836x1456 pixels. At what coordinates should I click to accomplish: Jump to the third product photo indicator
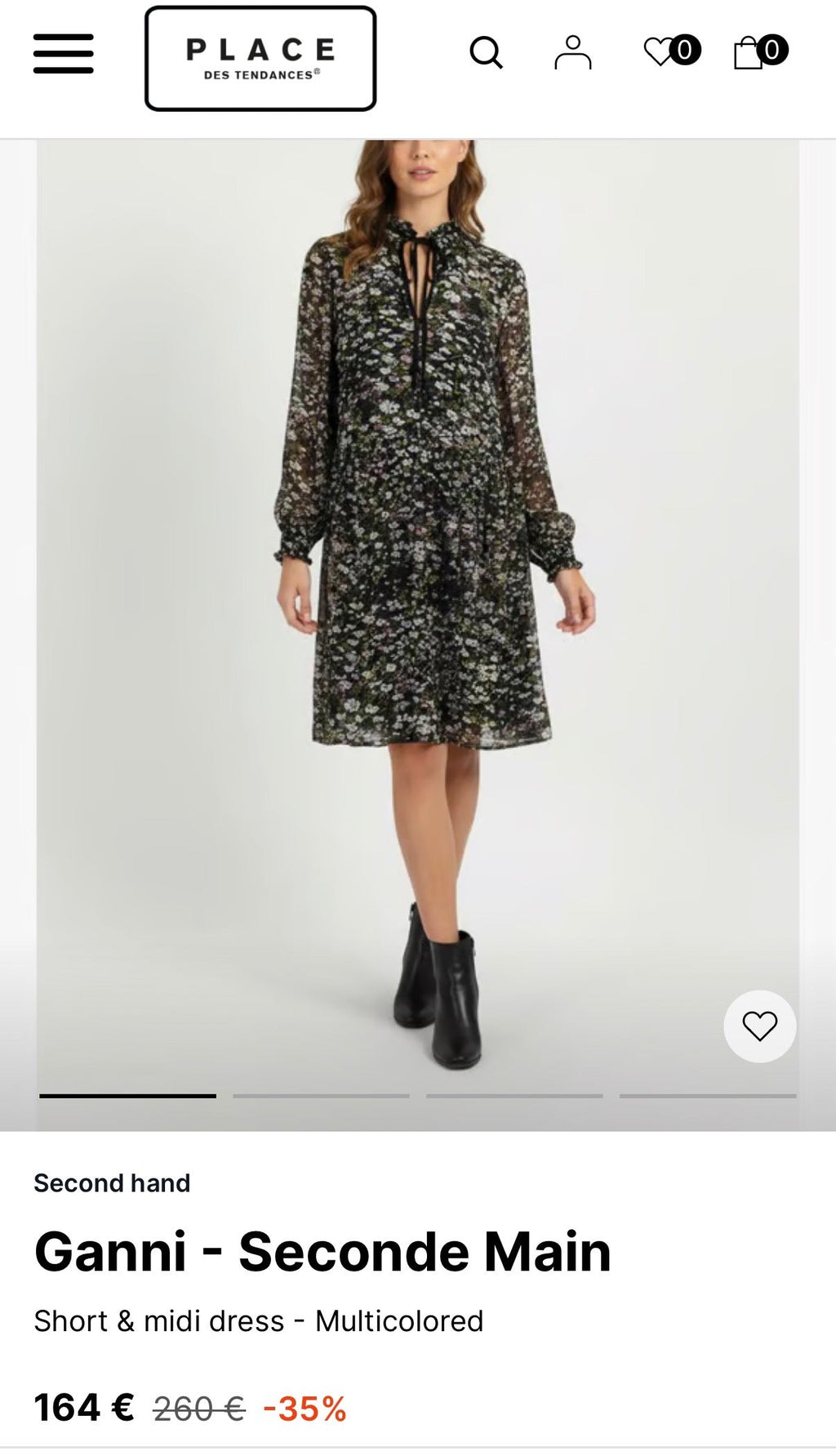coord(514,1096)
